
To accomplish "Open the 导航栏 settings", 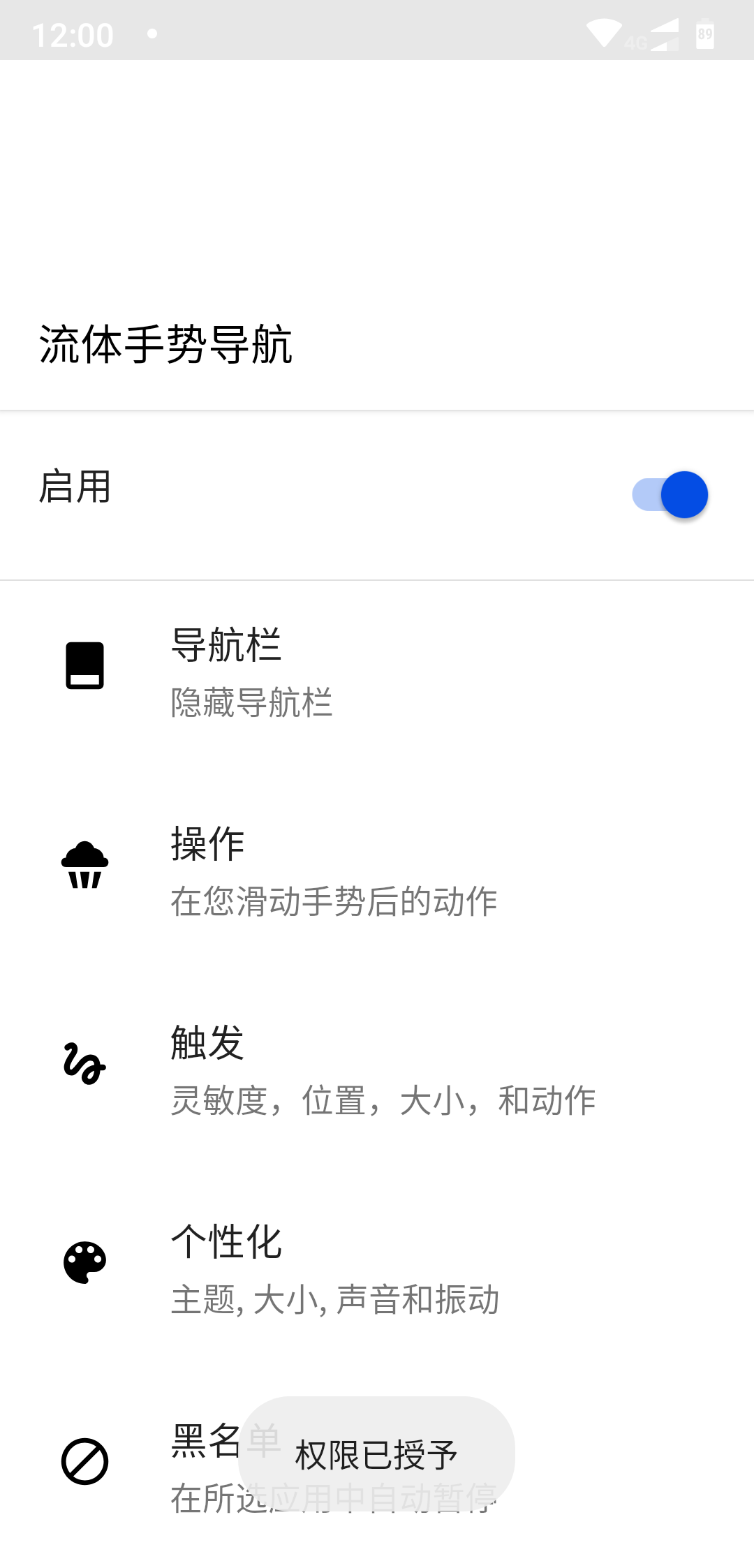I will point(377,672).
